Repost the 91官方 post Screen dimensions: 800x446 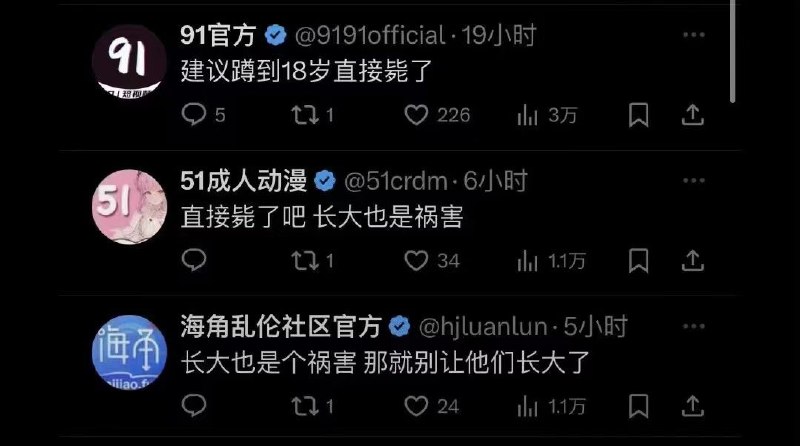point(305,115)
